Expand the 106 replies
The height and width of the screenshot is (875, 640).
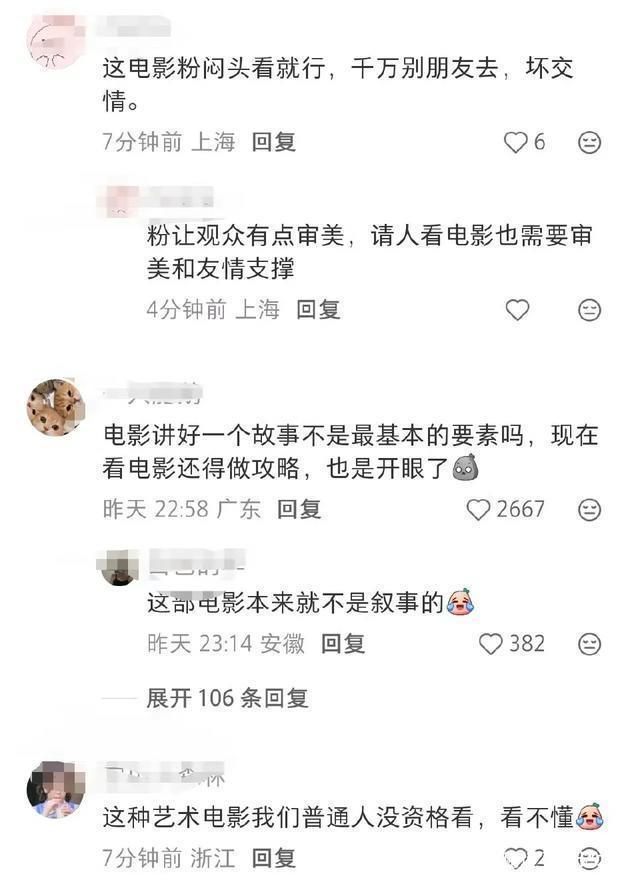(227, 698)
